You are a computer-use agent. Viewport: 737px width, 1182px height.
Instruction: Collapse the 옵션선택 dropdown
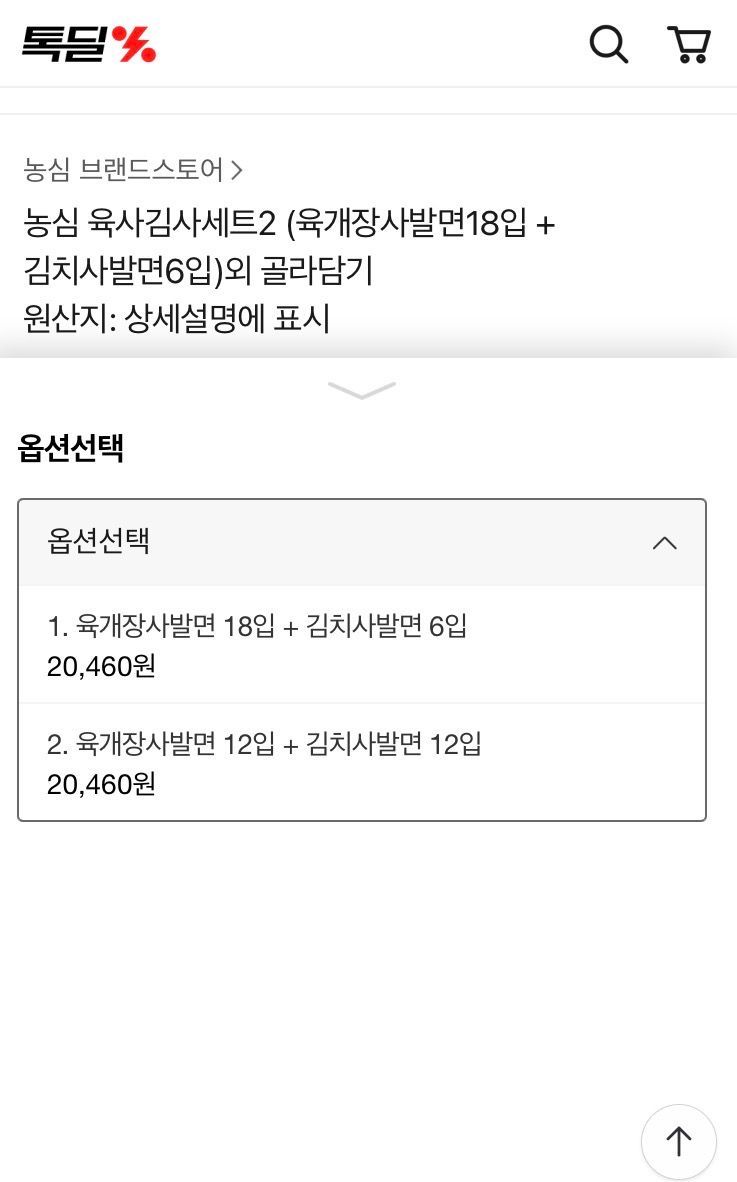664,543
